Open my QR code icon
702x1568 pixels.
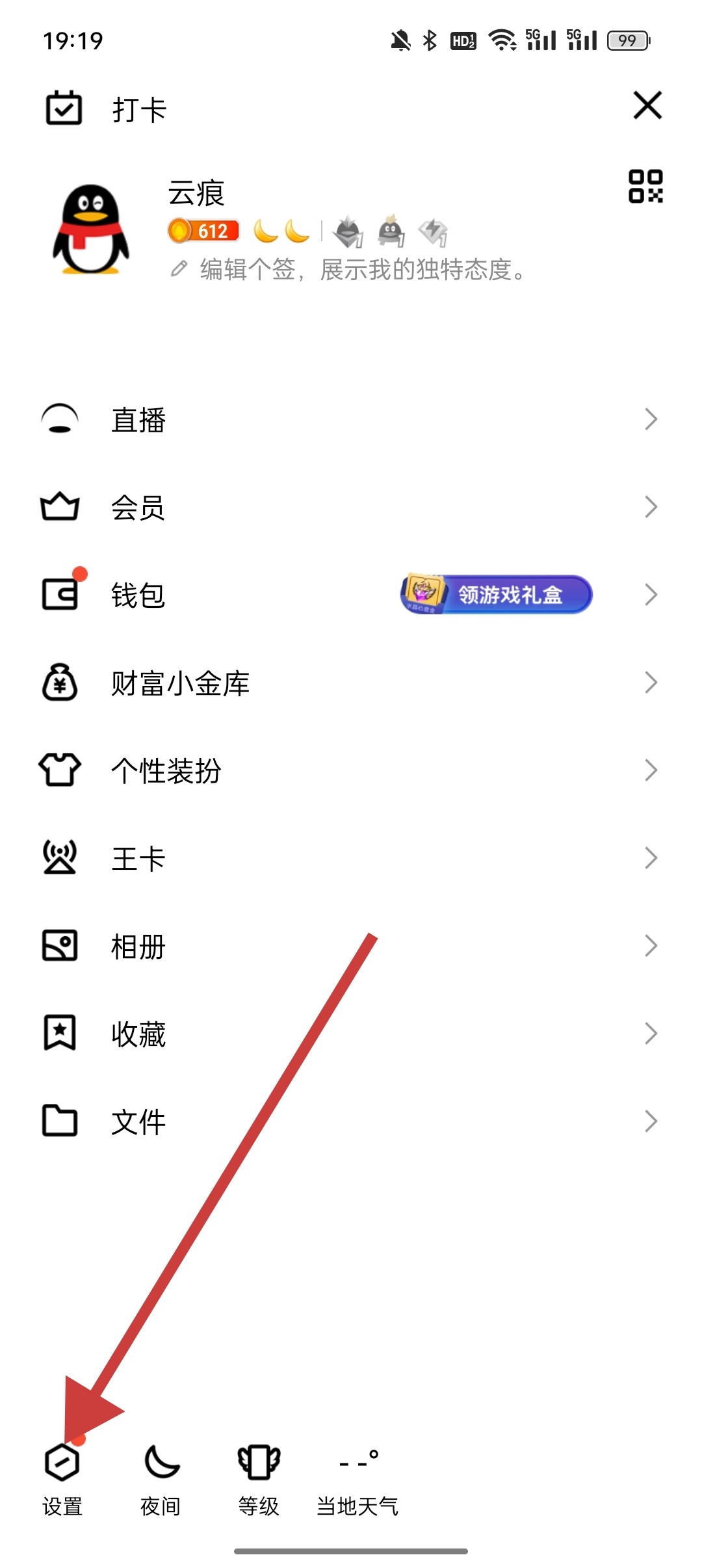click(645, 187)
